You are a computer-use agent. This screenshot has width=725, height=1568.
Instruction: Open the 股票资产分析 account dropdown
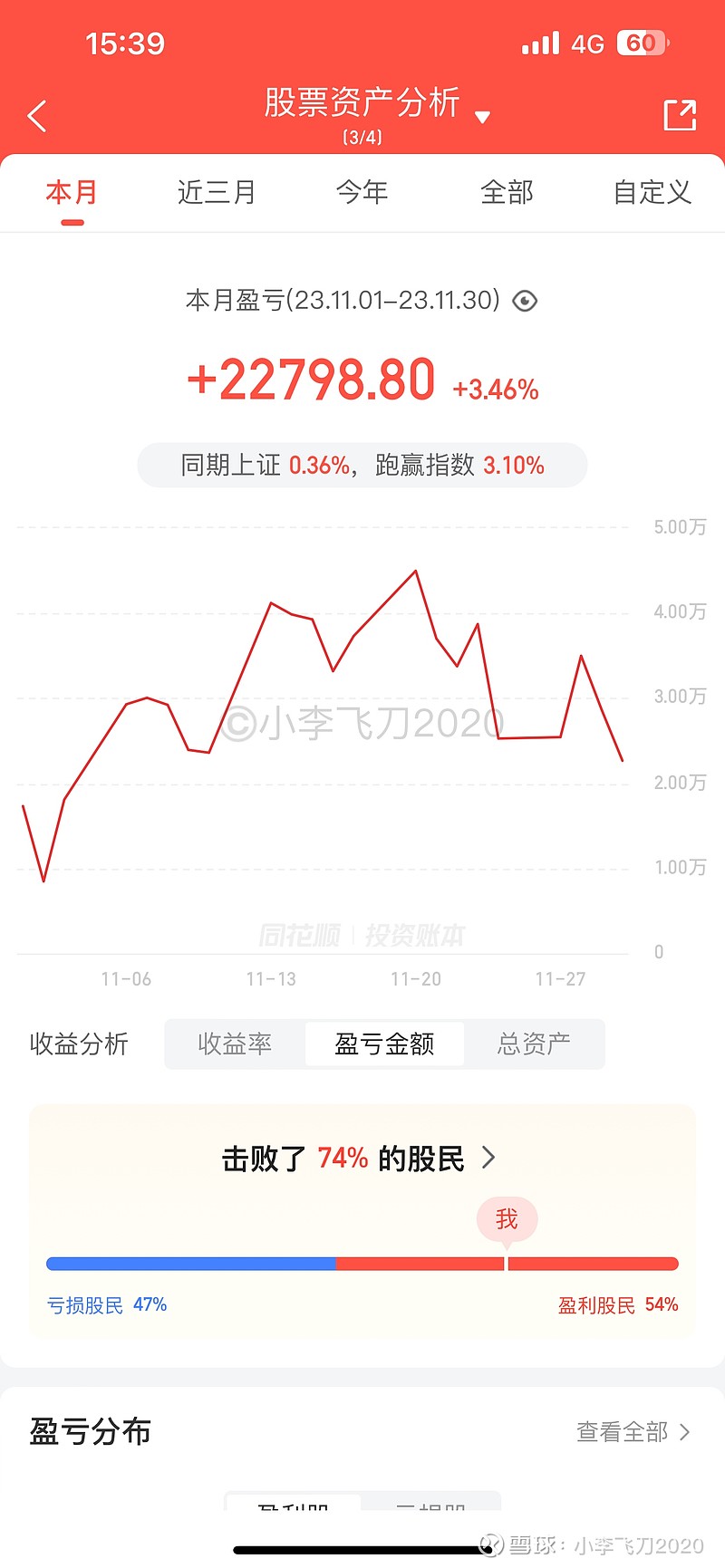[x=481, y=117]
